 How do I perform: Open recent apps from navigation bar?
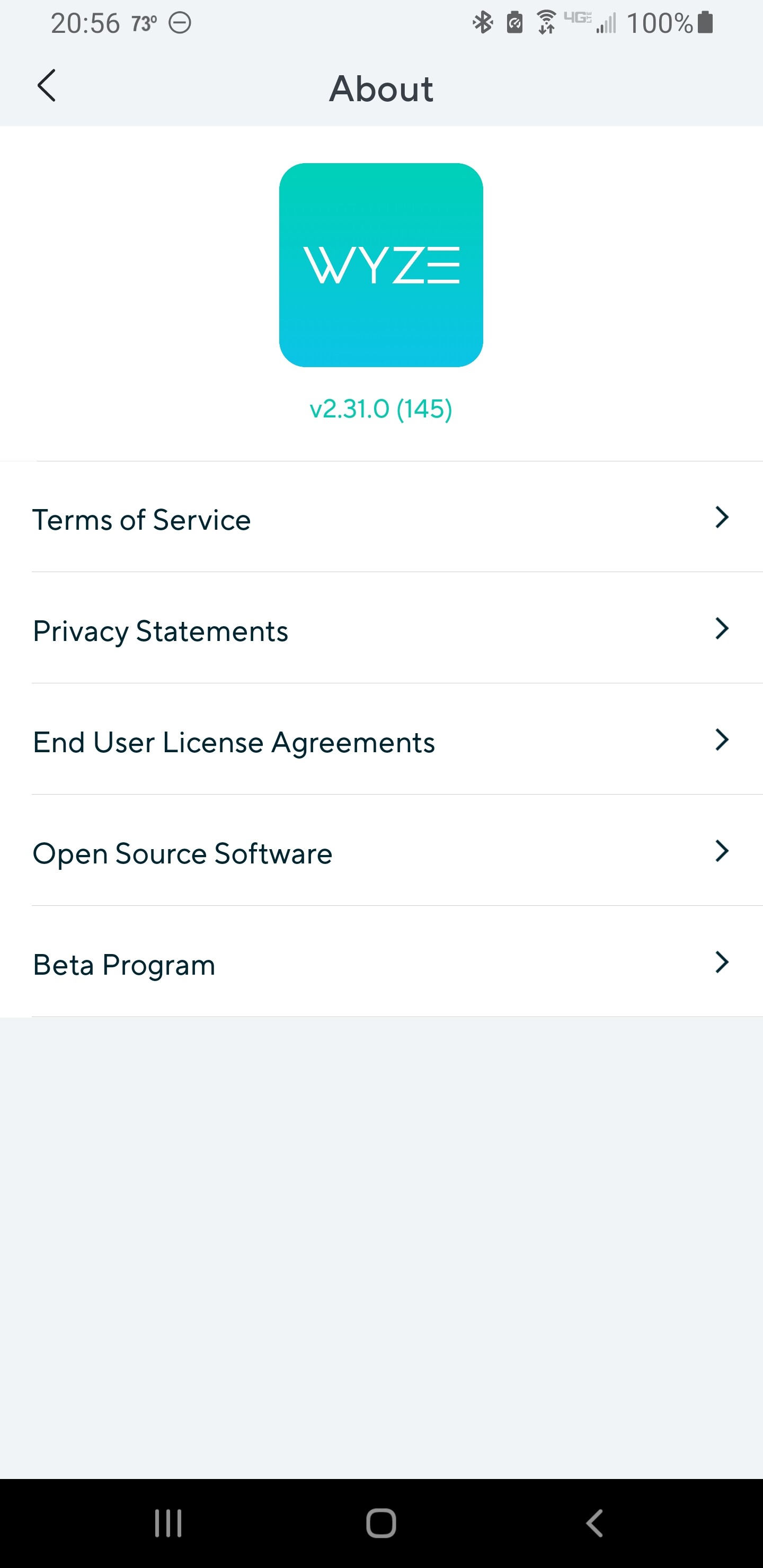click(168, 1523)
